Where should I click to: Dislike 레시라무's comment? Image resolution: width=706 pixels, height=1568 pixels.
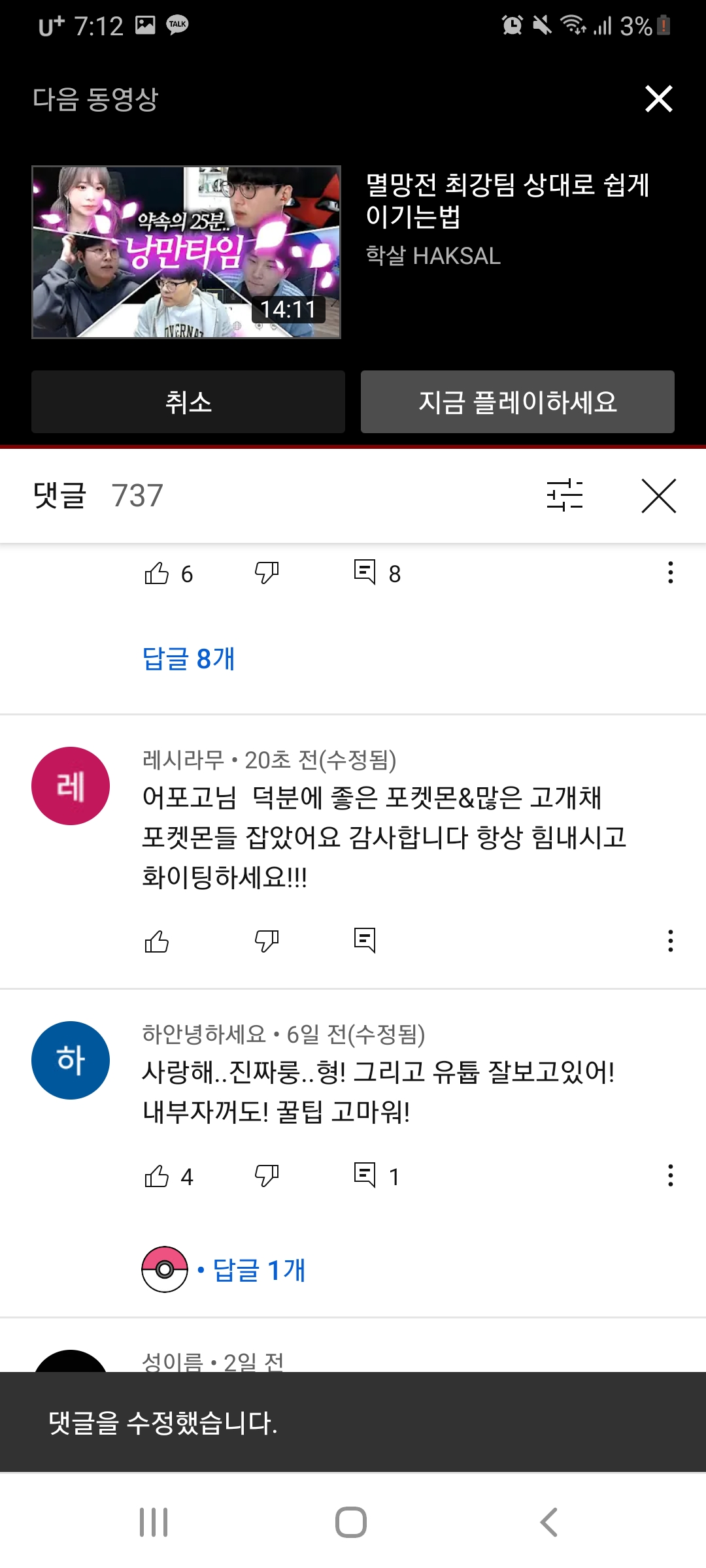coord(267,941)
